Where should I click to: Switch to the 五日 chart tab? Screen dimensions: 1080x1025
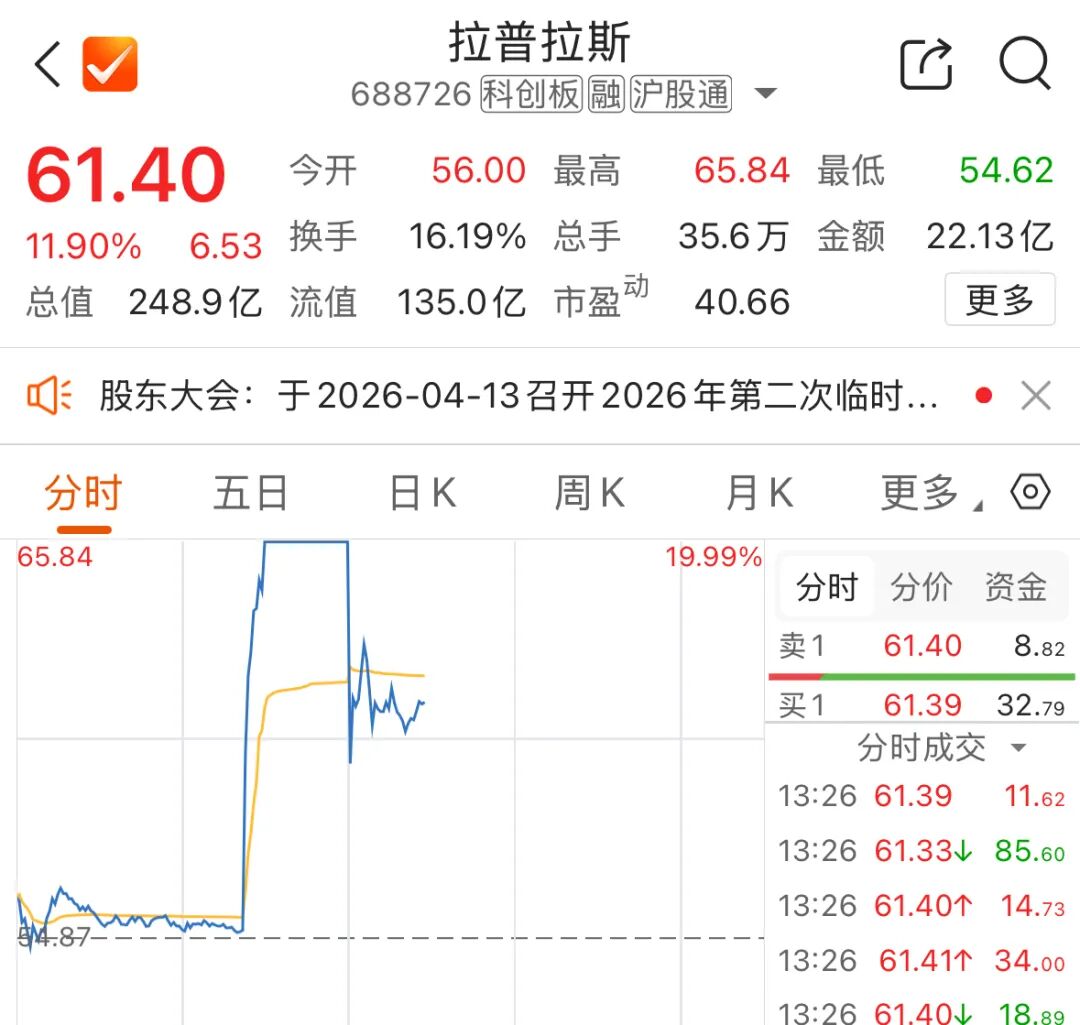click(250, 494)
